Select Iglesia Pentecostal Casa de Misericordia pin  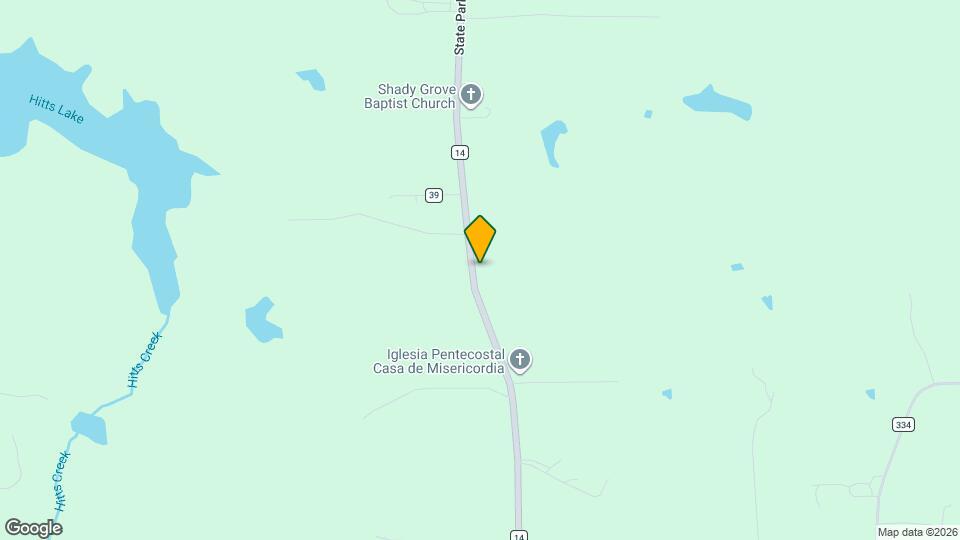[x=519, y=360]
